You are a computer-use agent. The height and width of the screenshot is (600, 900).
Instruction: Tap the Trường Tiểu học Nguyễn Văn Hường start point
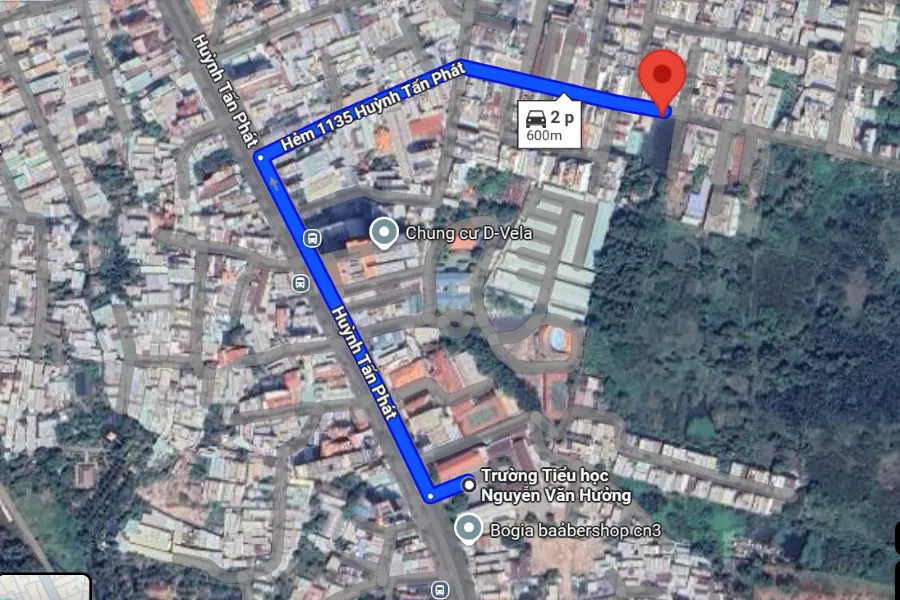point(468,485)
